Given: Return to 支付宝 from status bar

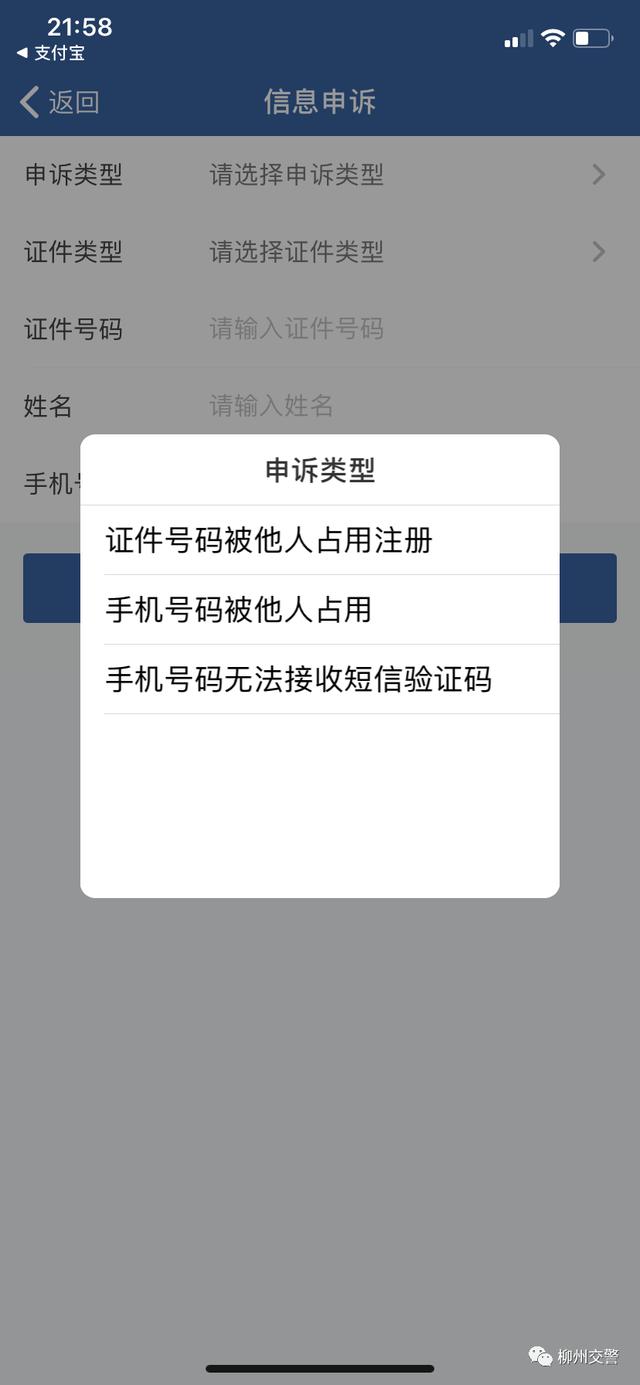Looking at the screenshot, I should (50, 53).
